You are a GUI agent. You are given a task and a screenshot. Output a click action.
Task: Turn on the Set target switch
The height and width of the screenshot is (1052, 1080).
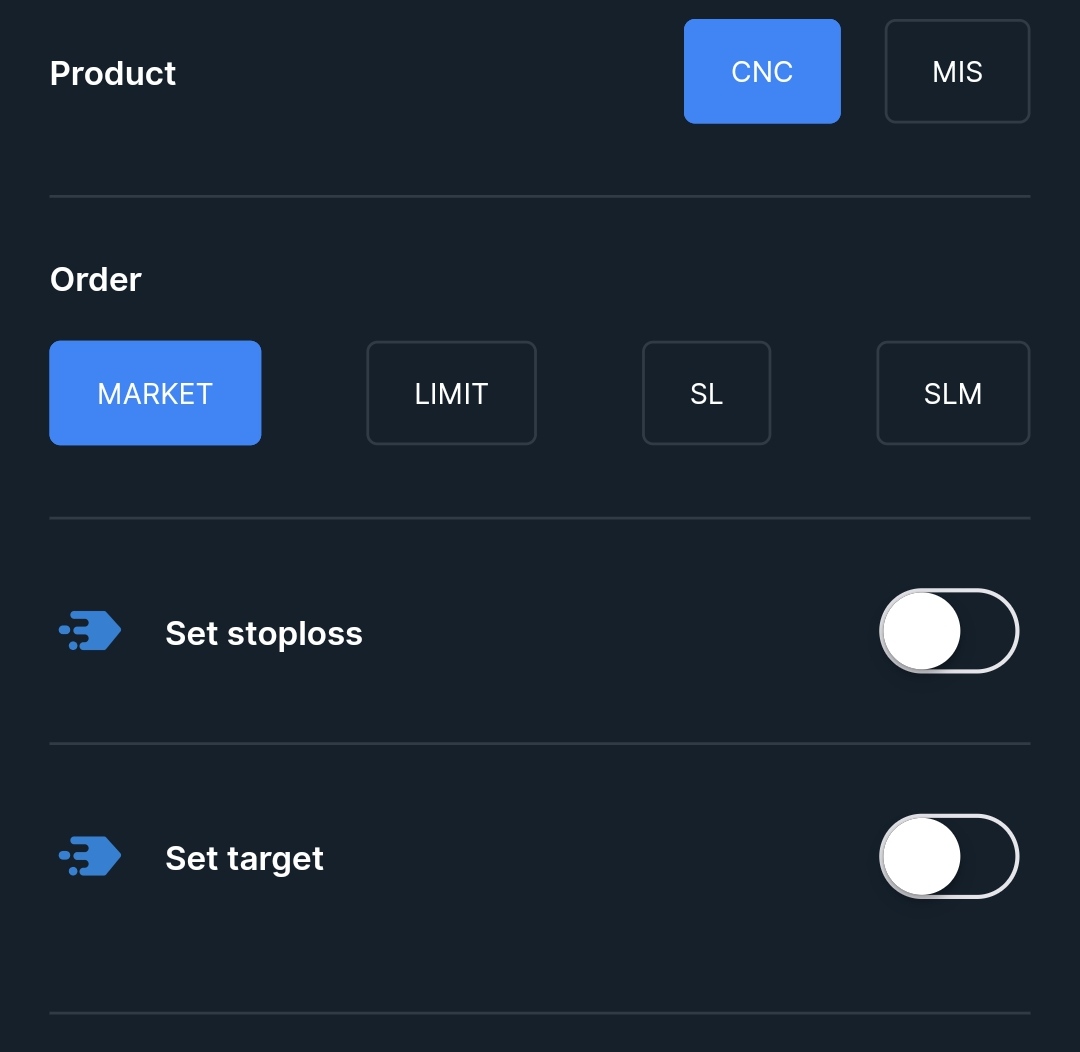point(948,857)
